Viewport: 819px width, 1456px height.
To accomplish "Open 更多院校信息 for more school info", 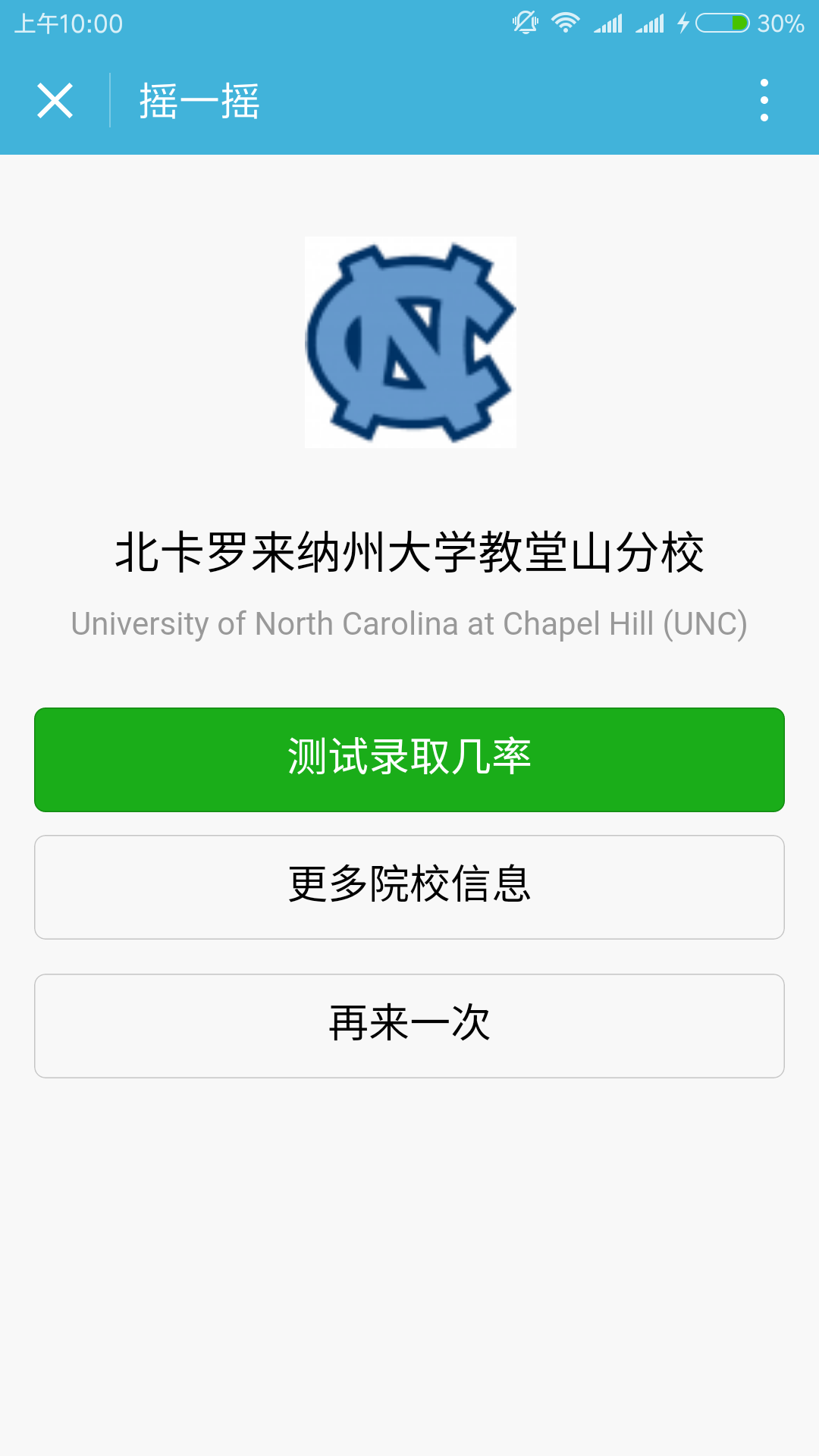I will (x=409, y=886).
